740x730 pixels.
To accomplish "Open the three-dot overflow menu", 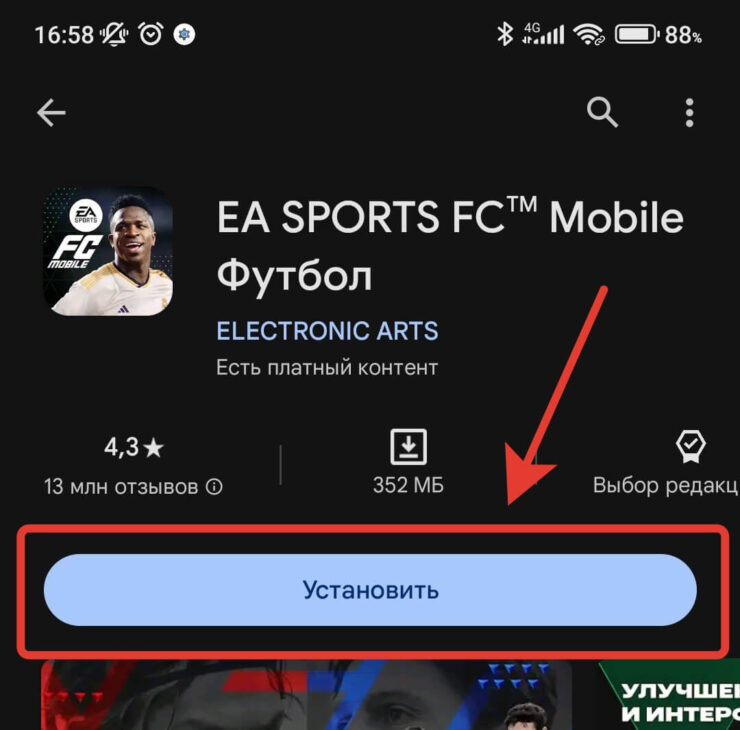I will point(689,113).
